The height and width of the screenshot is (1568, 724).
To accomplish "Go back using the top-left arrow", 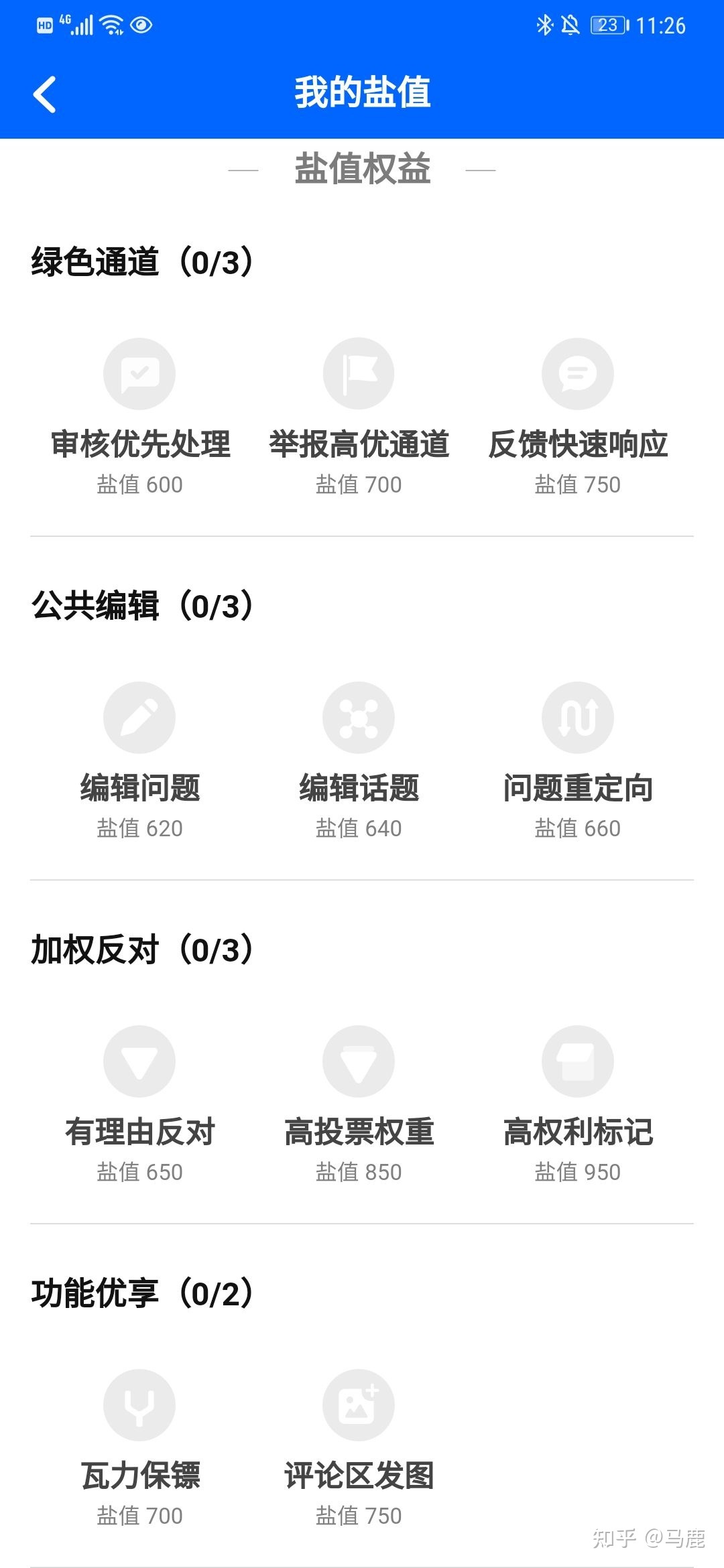I will tap(44, 94).
